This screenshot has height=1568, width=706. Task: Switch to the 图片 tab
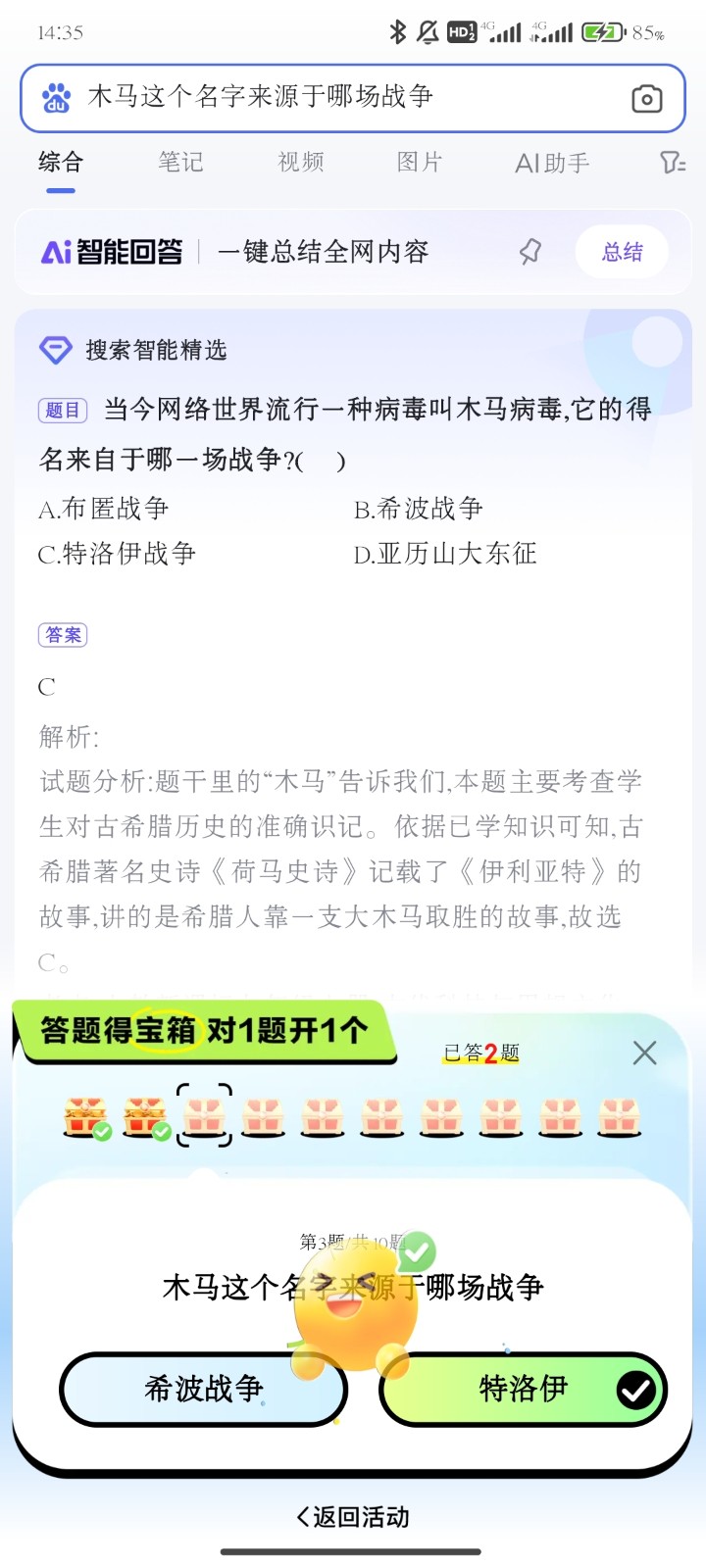(420, 162)
